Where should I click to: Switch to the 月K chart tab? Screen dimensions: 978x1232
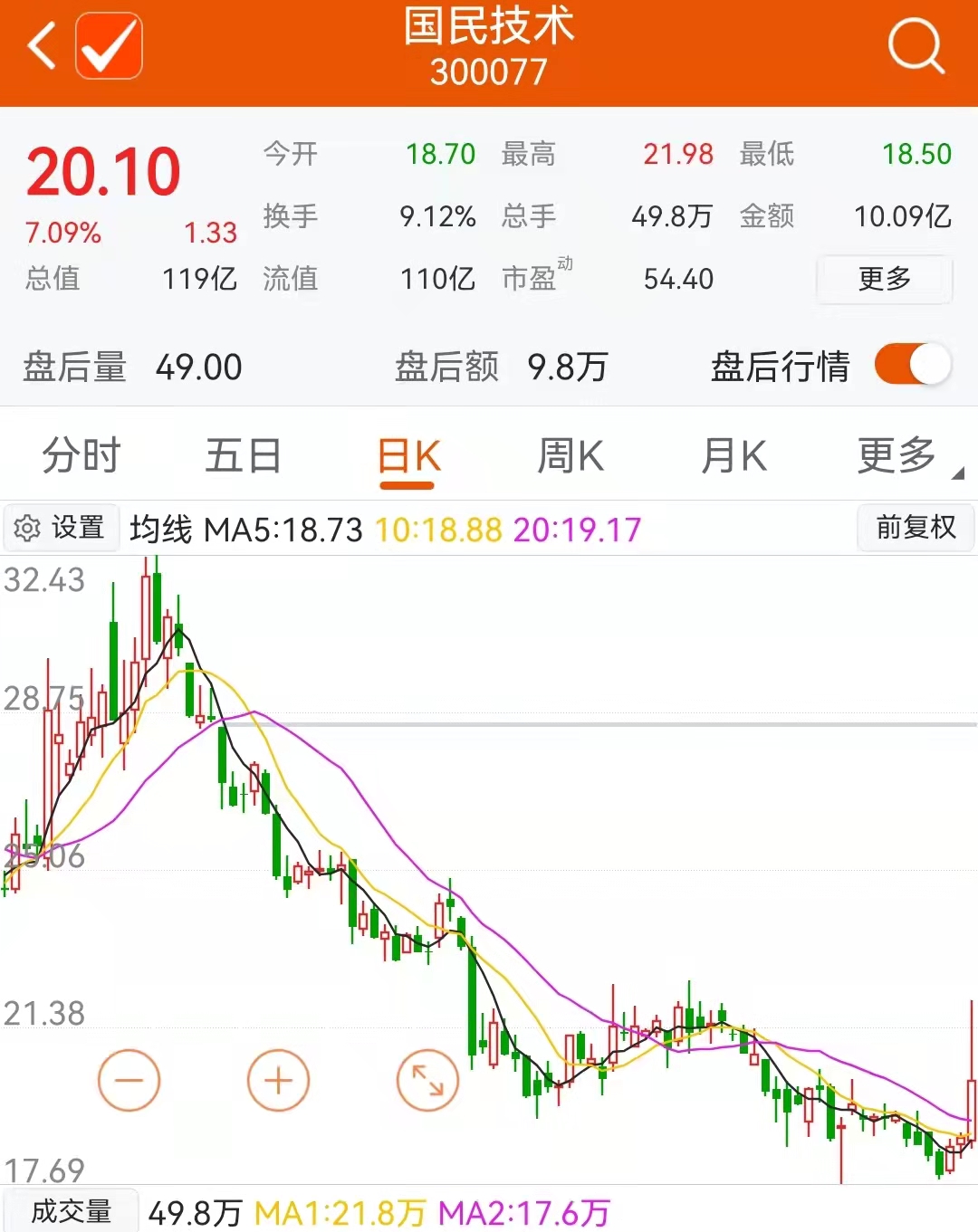pos(733,455)
